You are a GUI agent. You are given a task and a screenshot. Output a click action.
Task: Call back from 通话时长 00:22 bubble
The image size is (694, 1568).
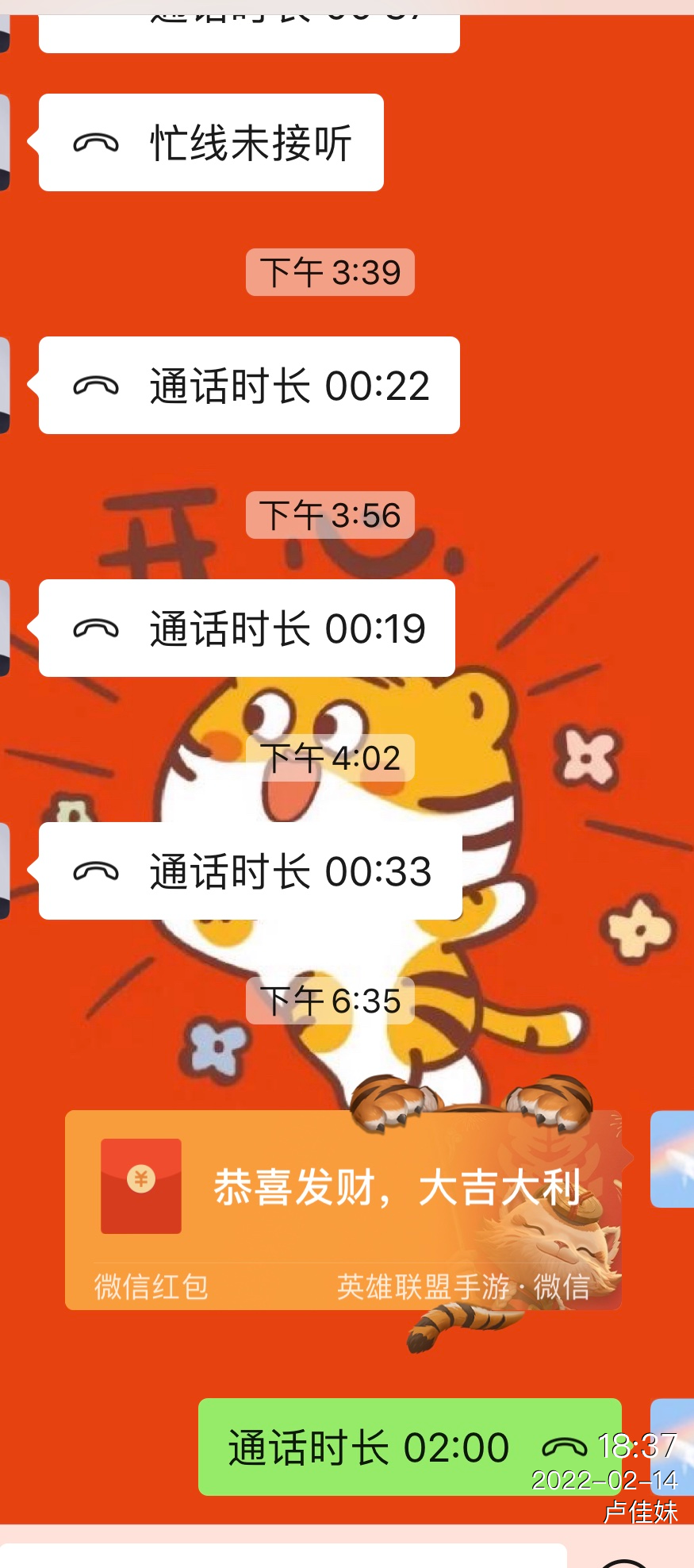click(x=249, y=386)
